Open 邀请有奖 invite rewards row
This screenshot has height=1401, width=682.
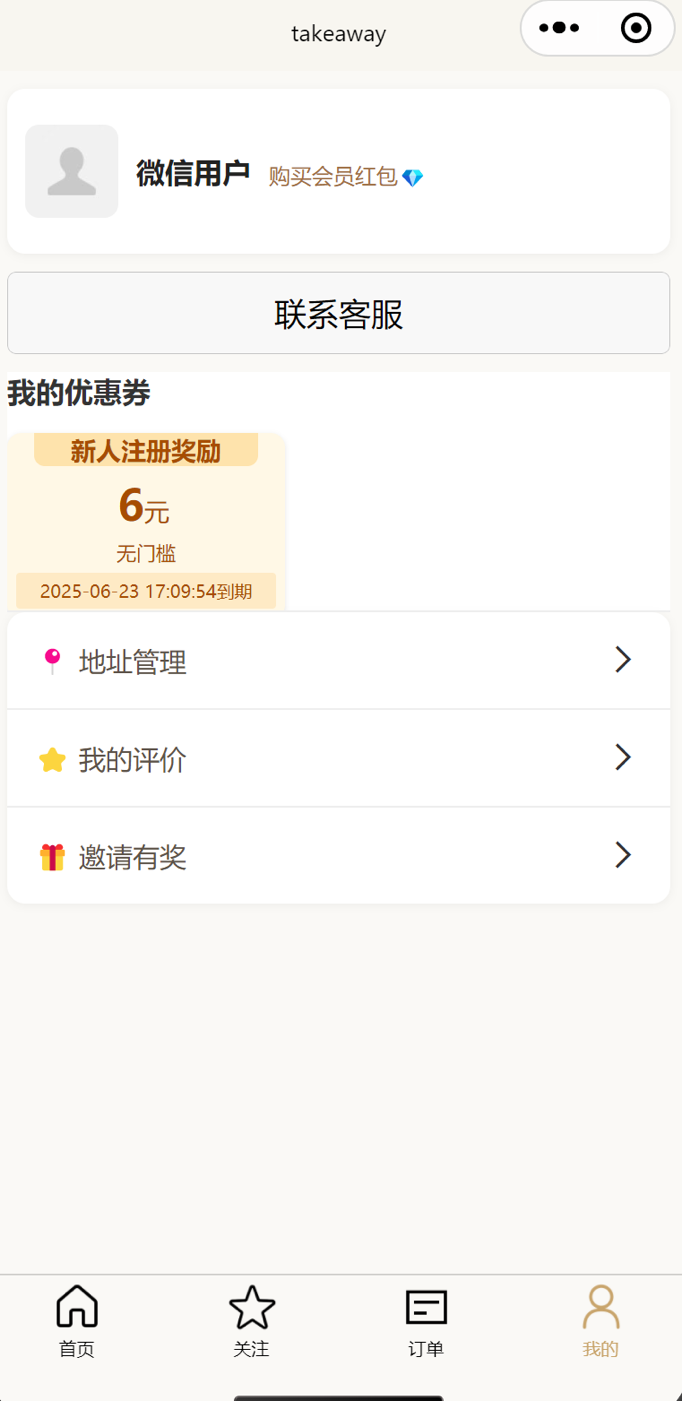tap(339, 856)
